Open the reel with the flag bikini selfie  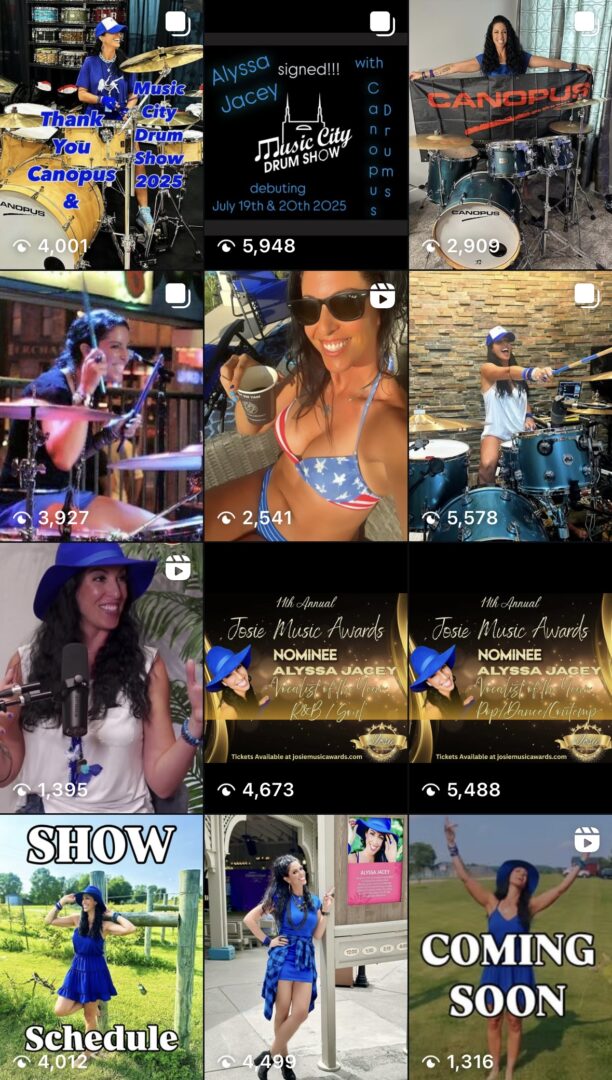point(305,405)
